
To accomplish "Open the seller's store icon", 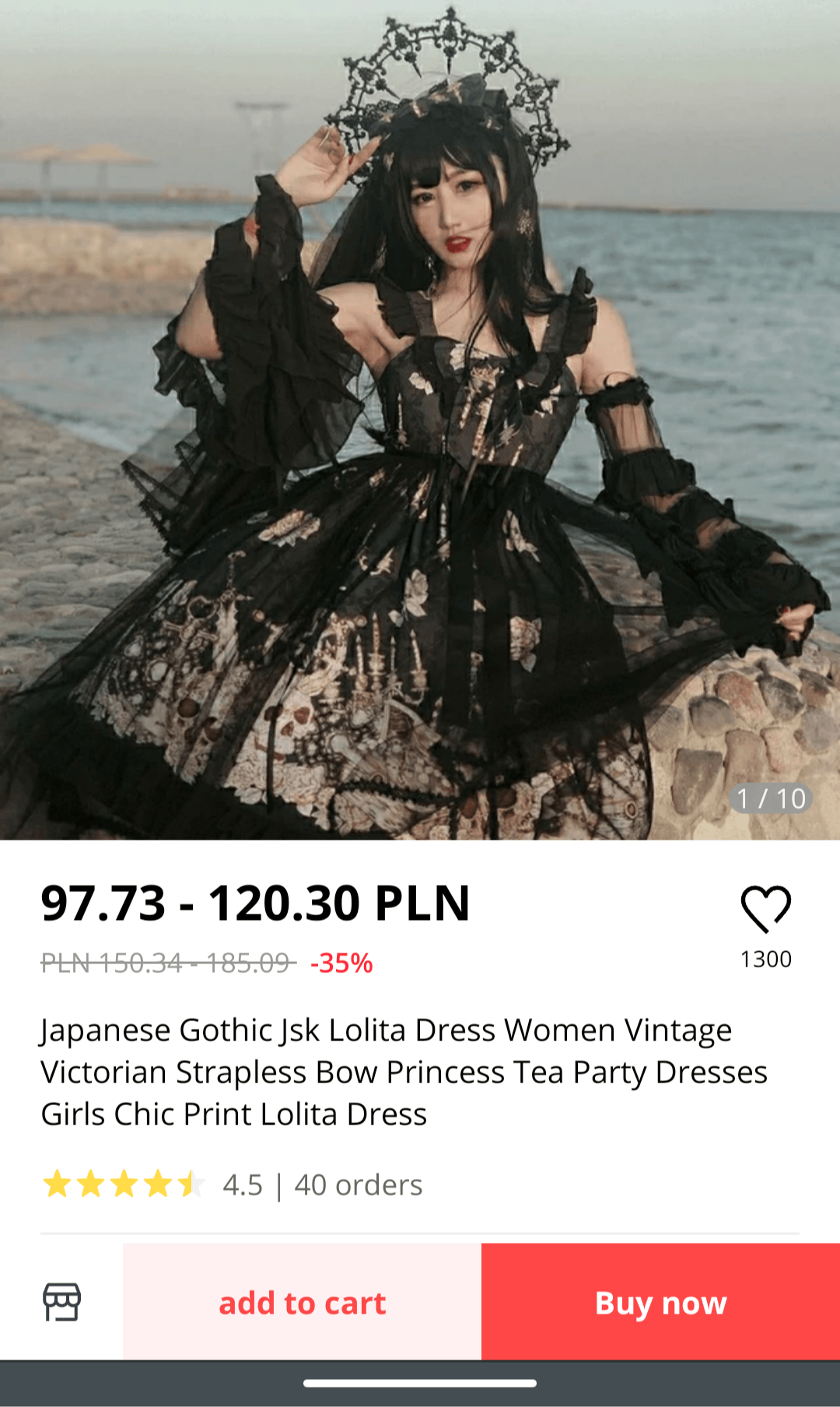I will pos(61,1302).
